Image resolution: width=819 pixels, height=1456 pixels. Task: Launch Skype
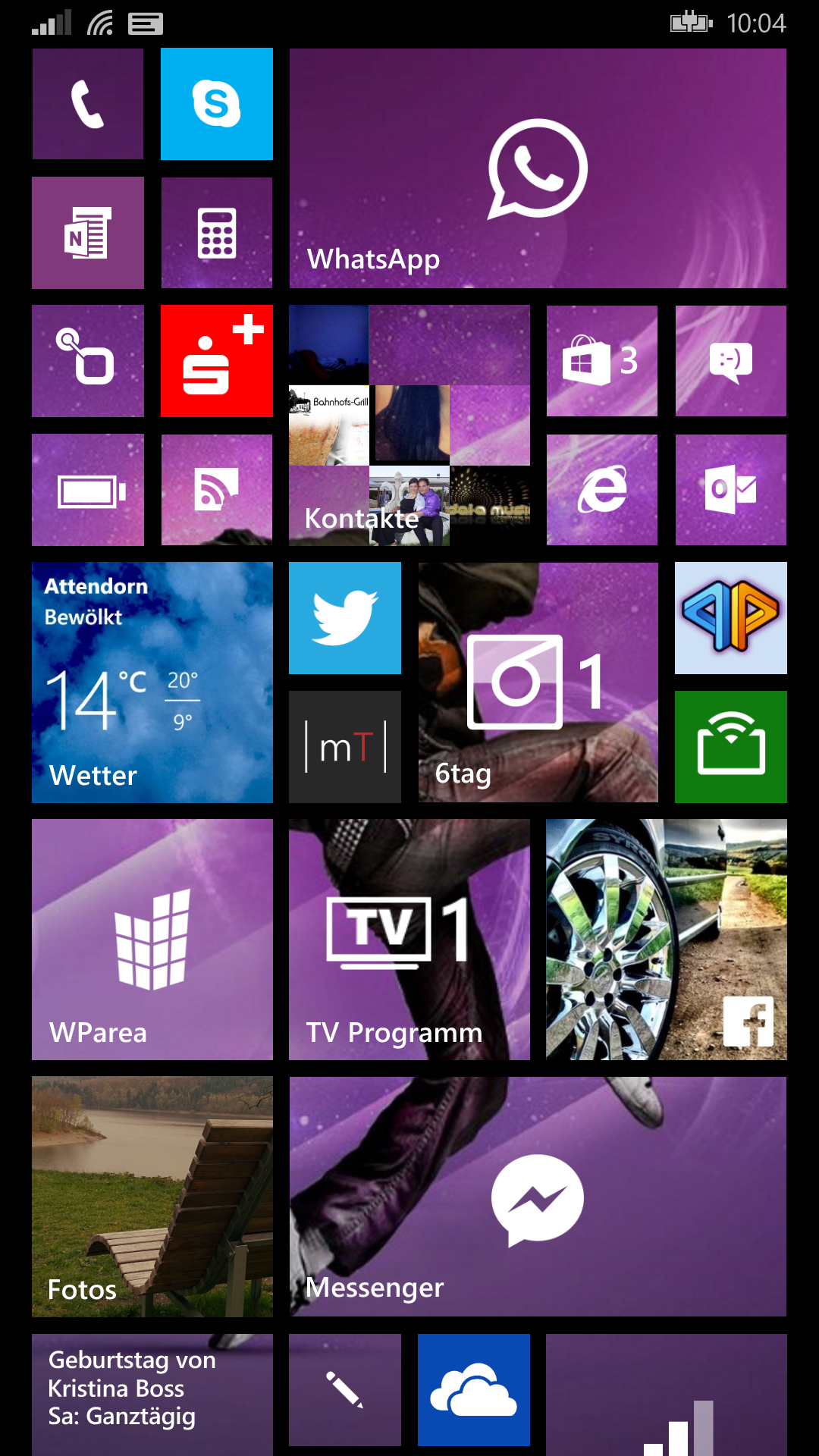(217, 104)
